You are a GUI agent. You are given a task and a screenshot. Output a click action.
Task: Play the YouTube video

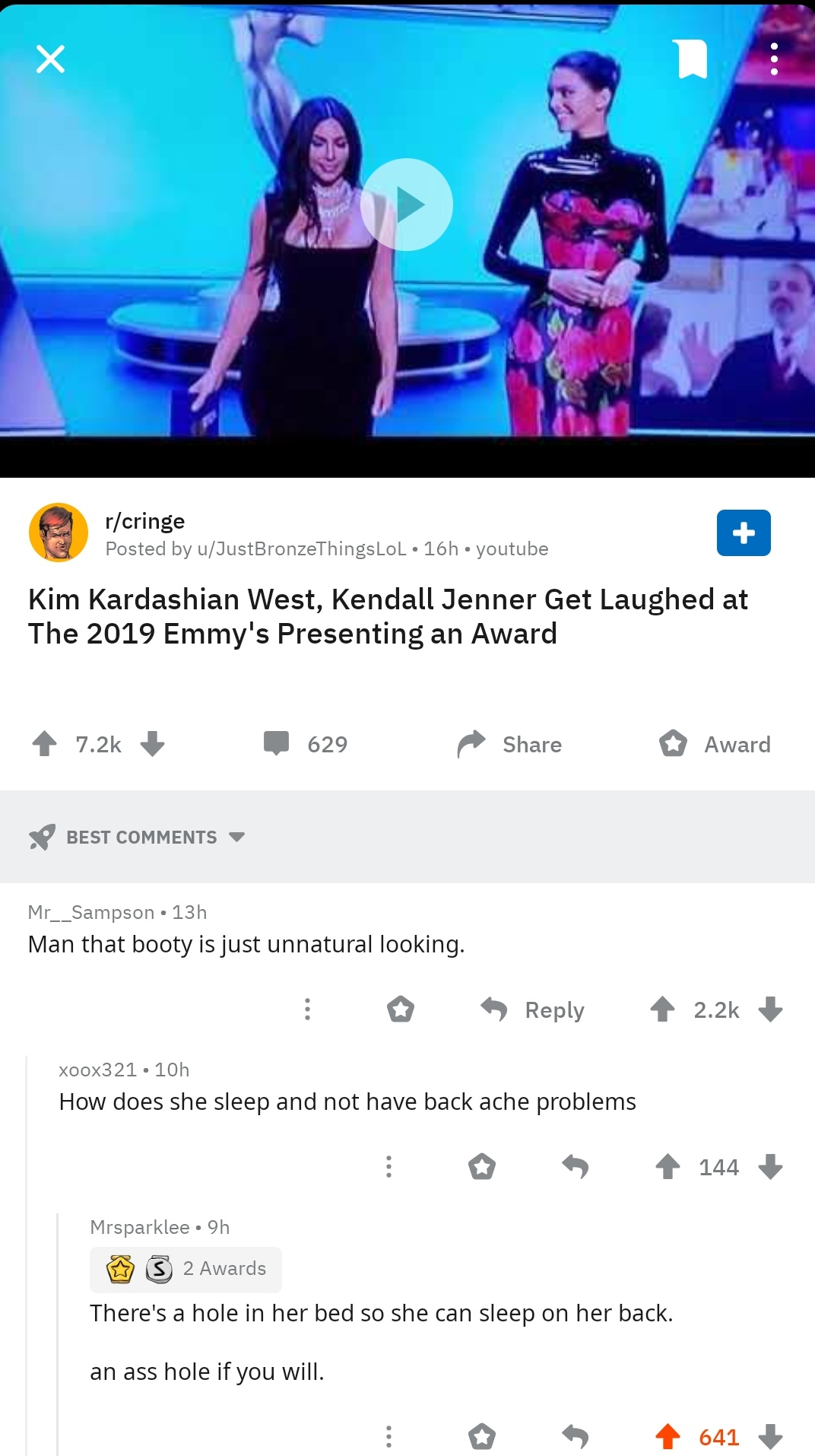(x=407, y=205)
